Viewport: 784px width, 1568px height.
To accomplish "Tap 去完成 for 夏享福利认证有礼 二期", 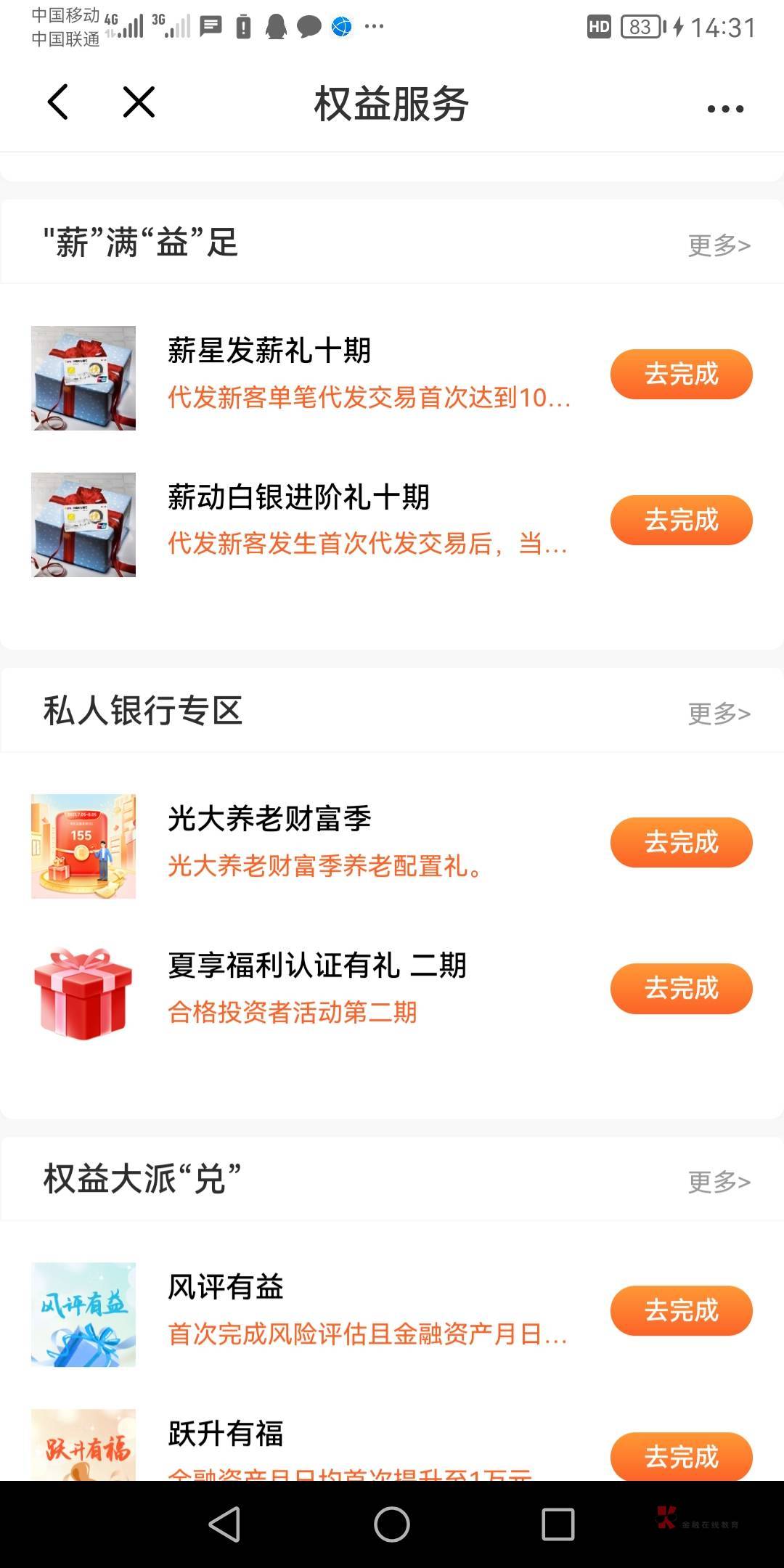I will (681, 988).
